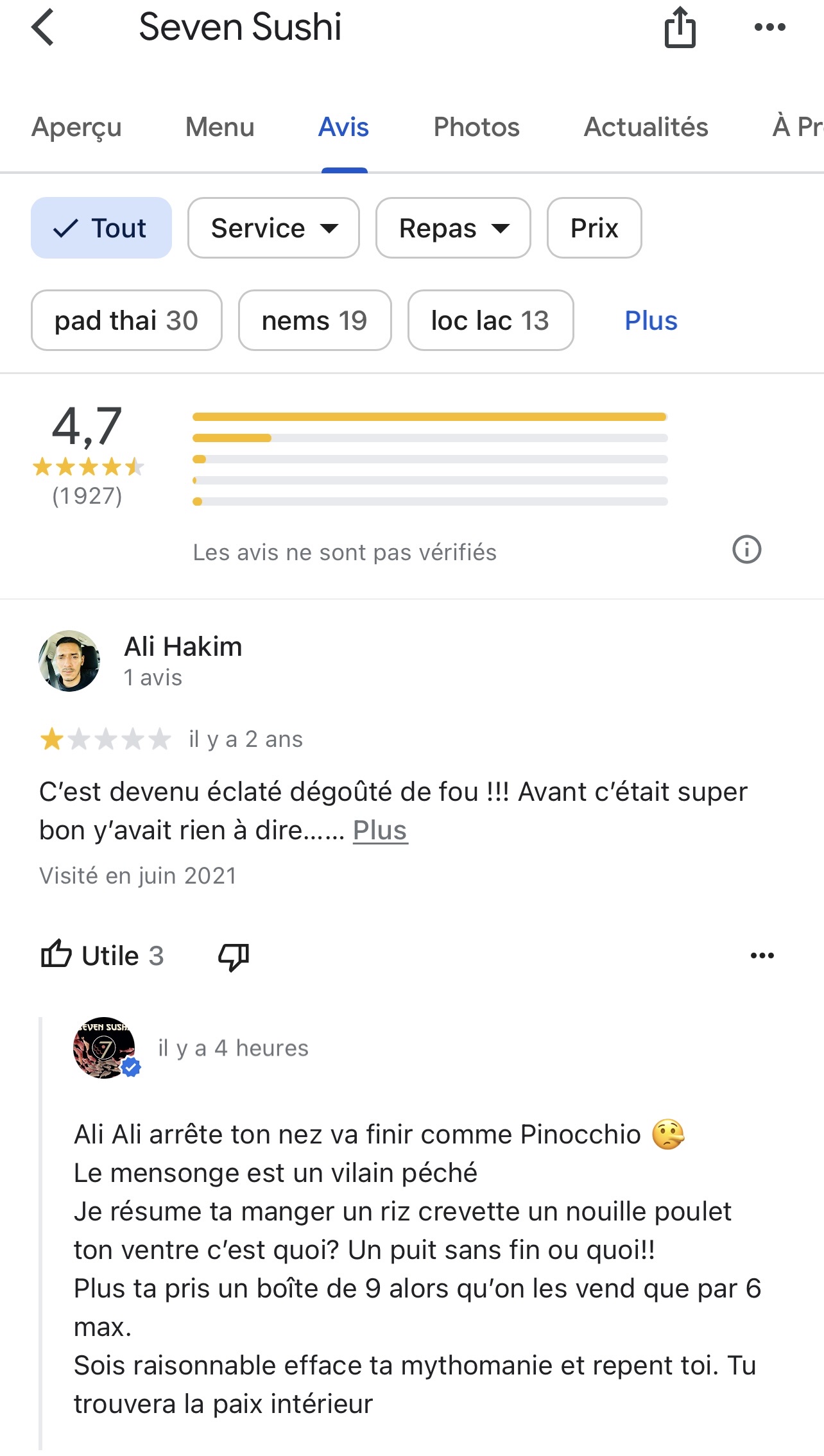Show more keyword filters with Plus
The height and width of the screenshot is (1456, 824).
651,320
